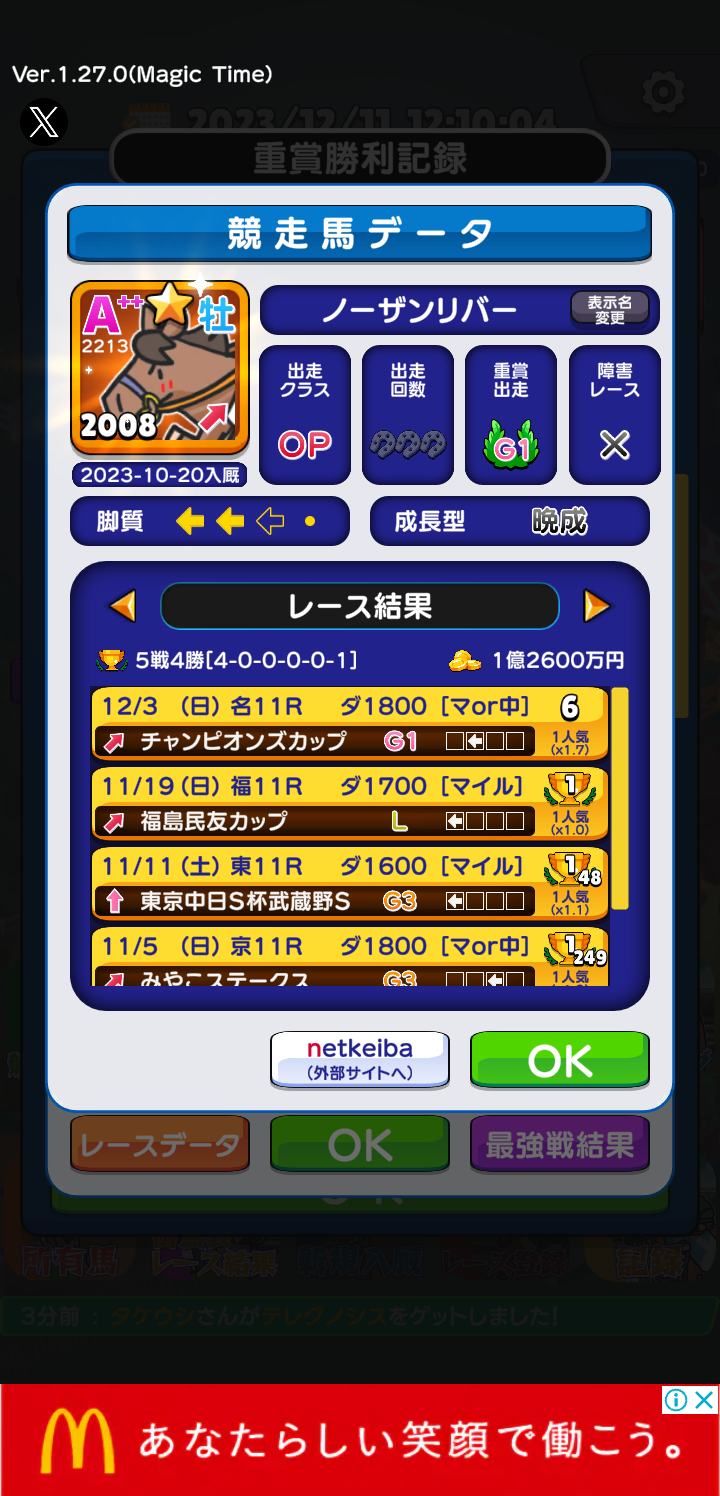The image size is (720, 1496).
Task: Open the ad info icon
Action: click(x=677, y=1400)
